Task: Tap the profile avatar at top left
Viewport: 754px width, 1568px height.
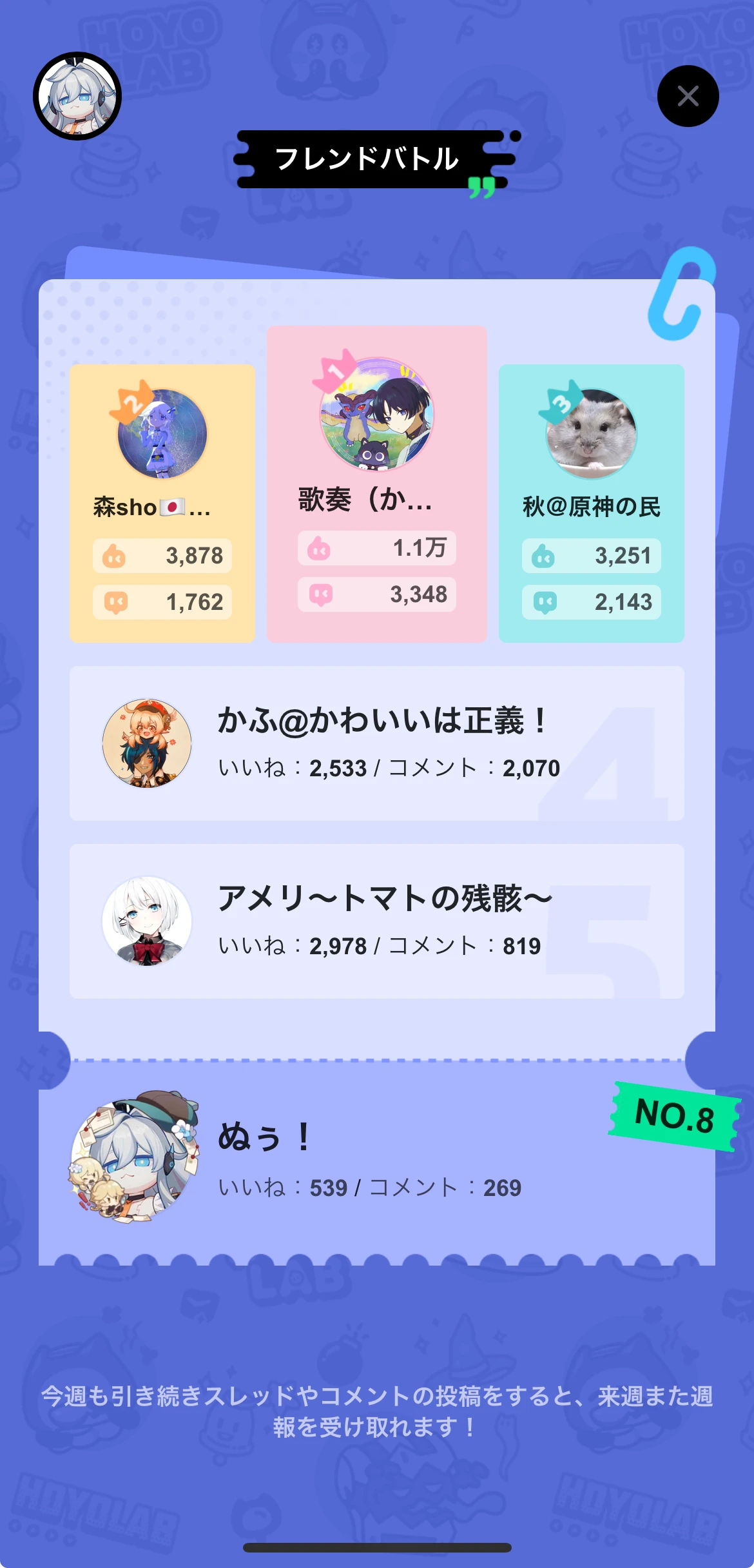Action: click(x=77, y=96)
